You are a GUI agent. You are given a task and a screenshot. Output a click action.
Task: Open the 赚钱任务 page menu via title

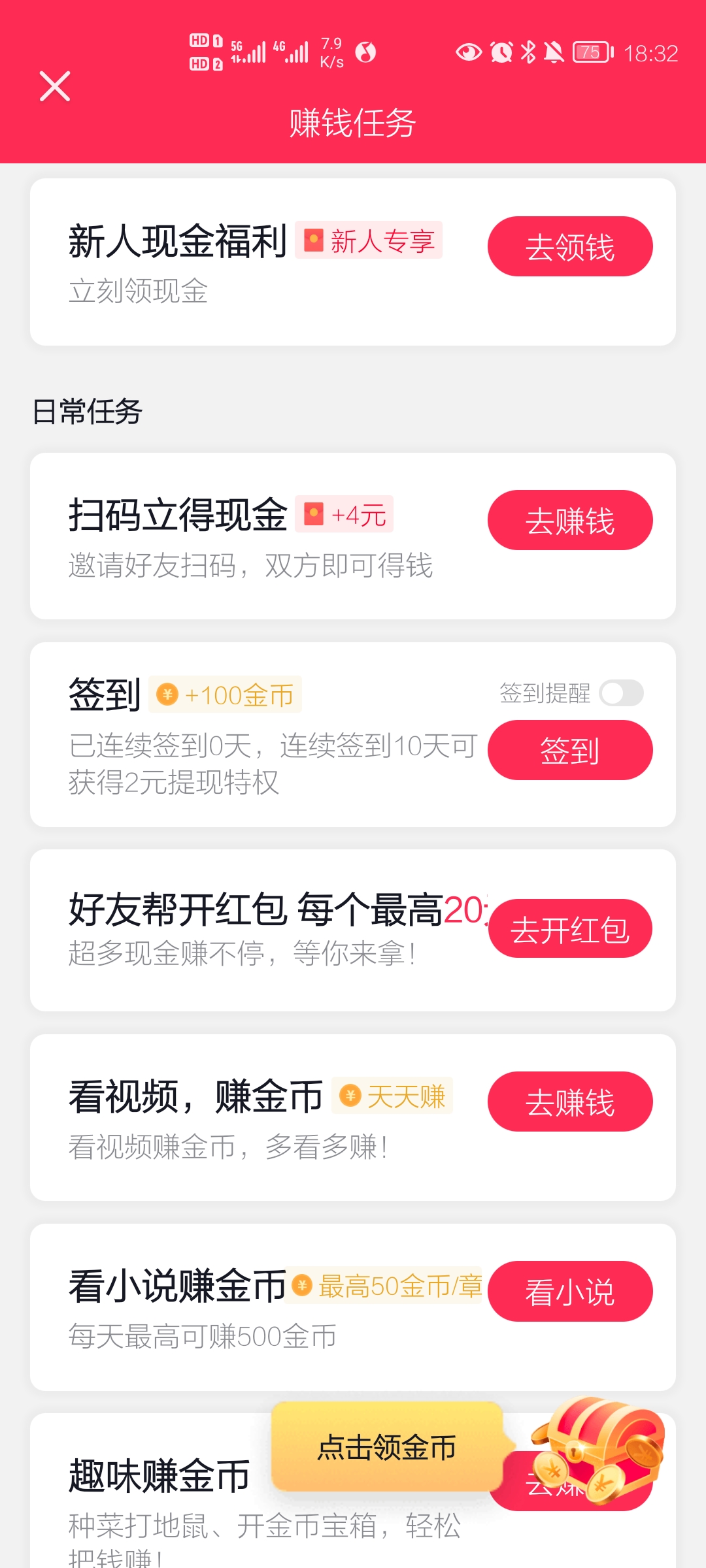pyautogui.click(x=353, y=122)
